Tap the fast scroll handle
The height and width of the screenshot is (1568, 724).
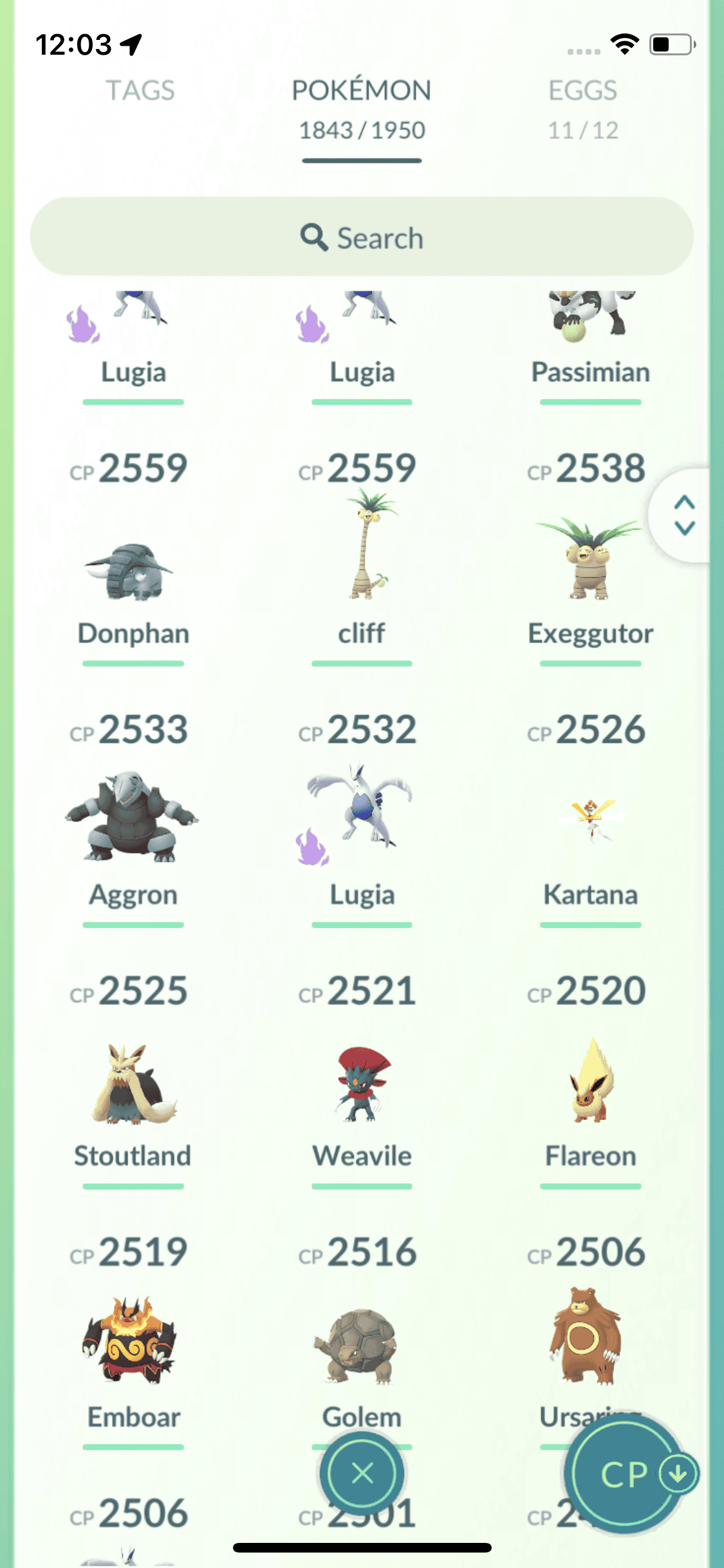coord(683,516)
